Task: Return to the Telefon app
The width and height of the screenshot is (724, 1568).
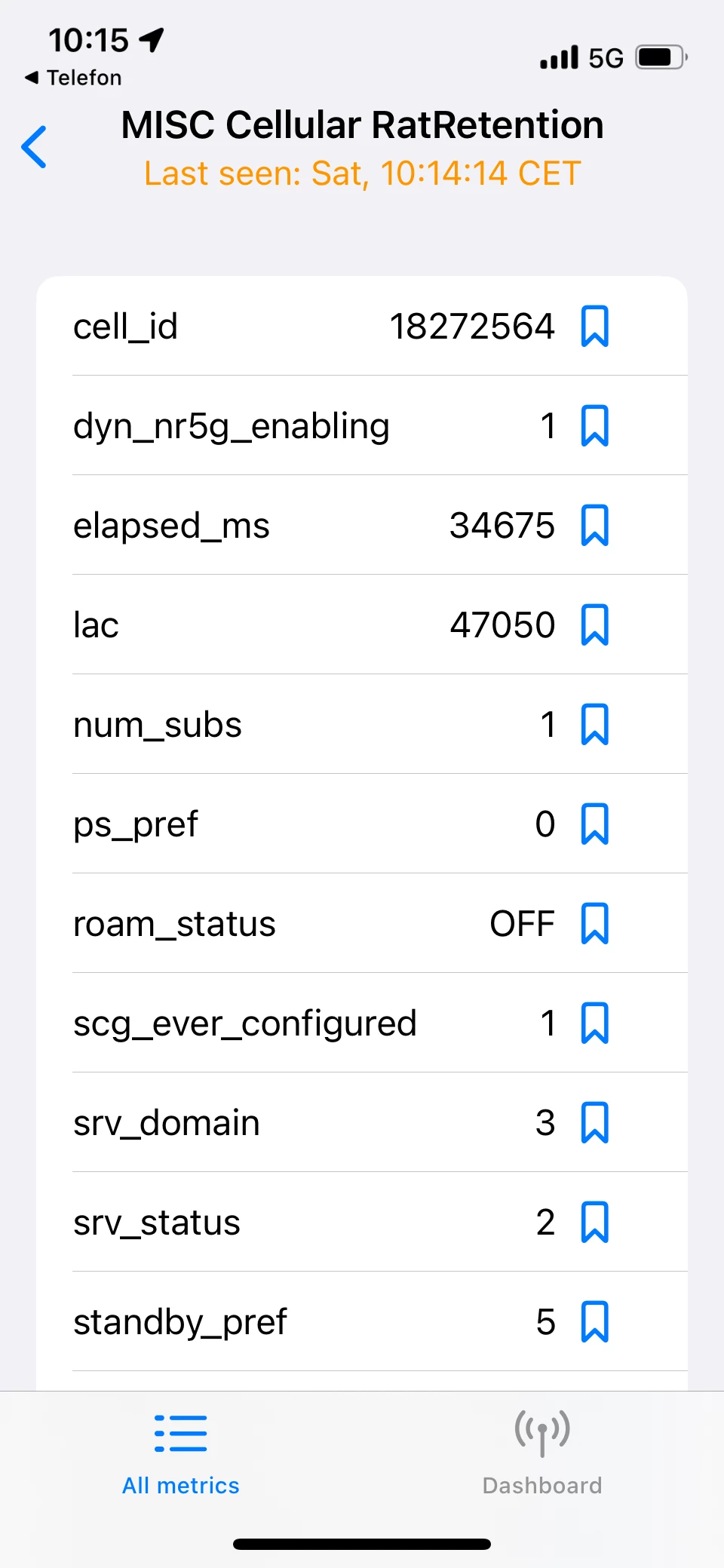Action: pos(73,78)
